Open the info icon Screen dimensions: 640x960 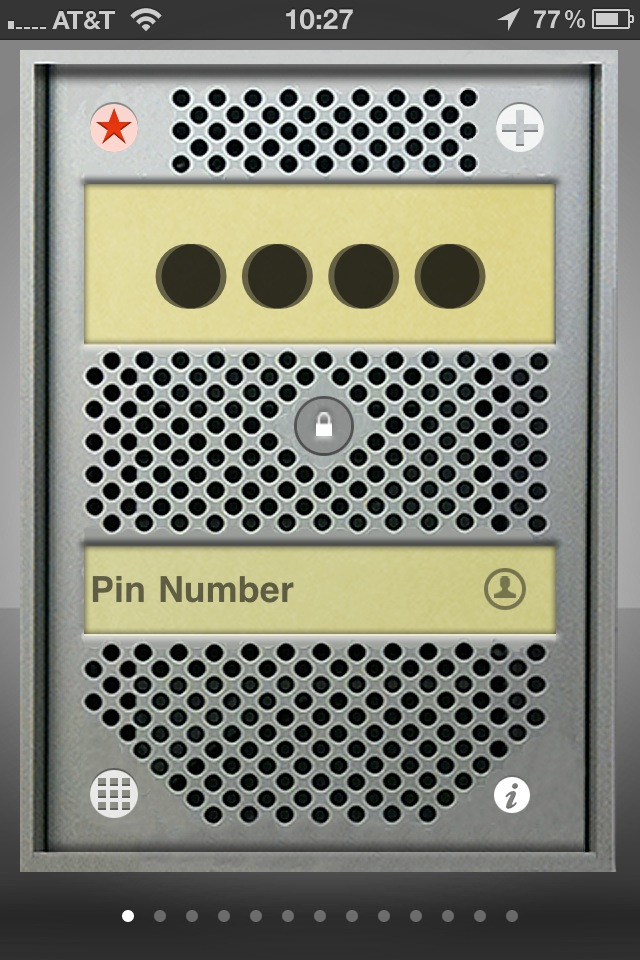point(512,796)
